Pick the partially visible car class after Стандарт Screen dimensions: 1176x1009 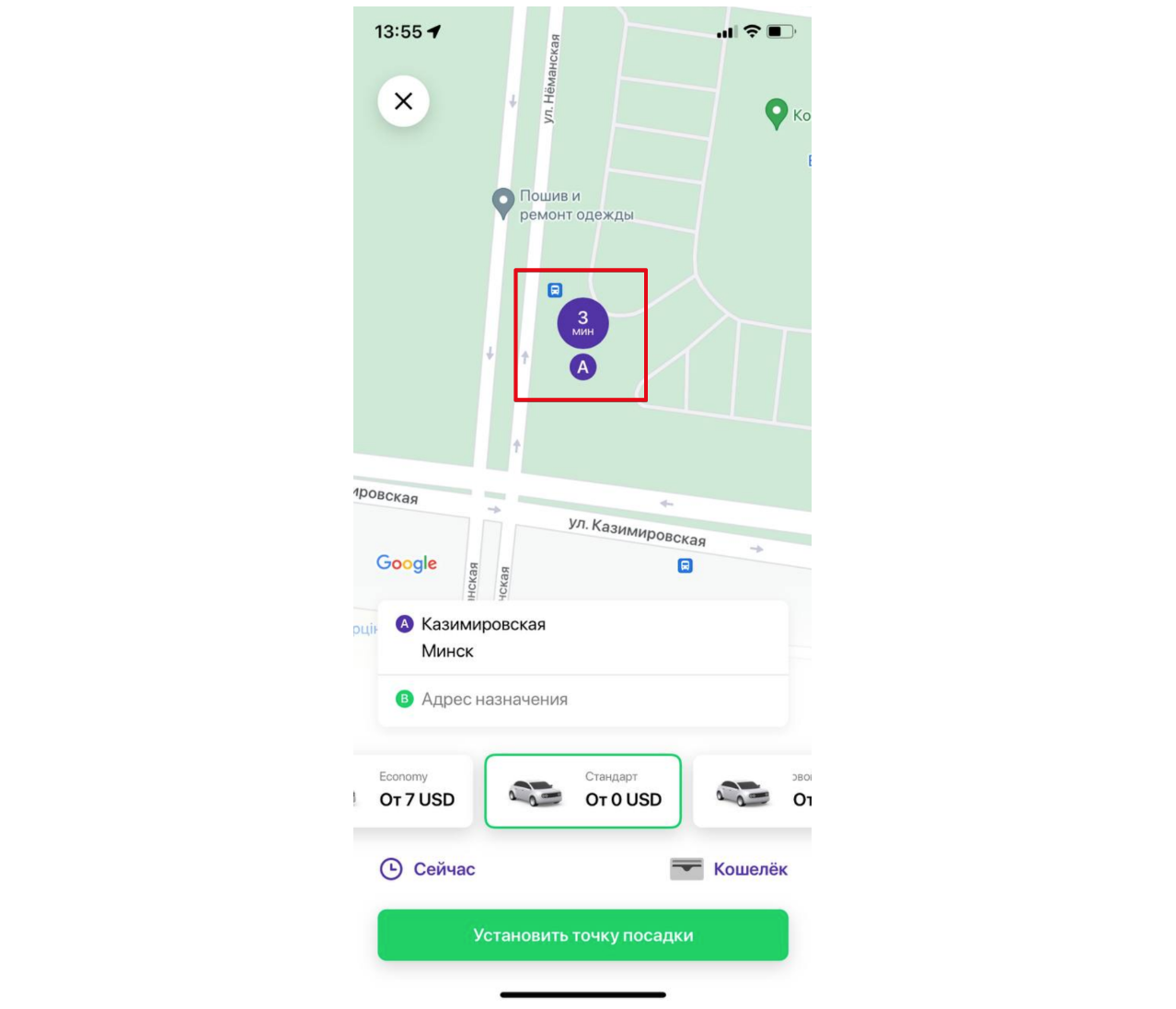tap(753, 791)
